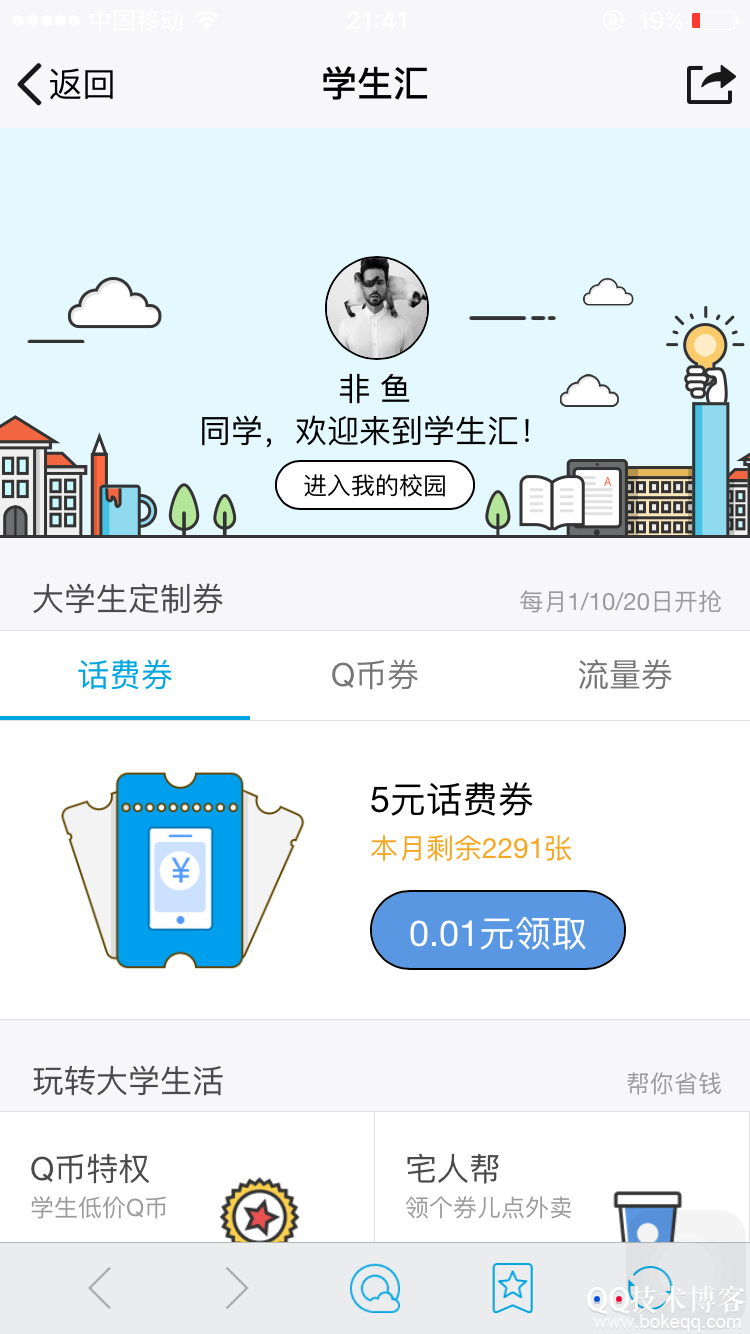Go back with the 返回 button
Viewport: 750px width, 1334px height.
pyautogui.click(x=66, y=84)
